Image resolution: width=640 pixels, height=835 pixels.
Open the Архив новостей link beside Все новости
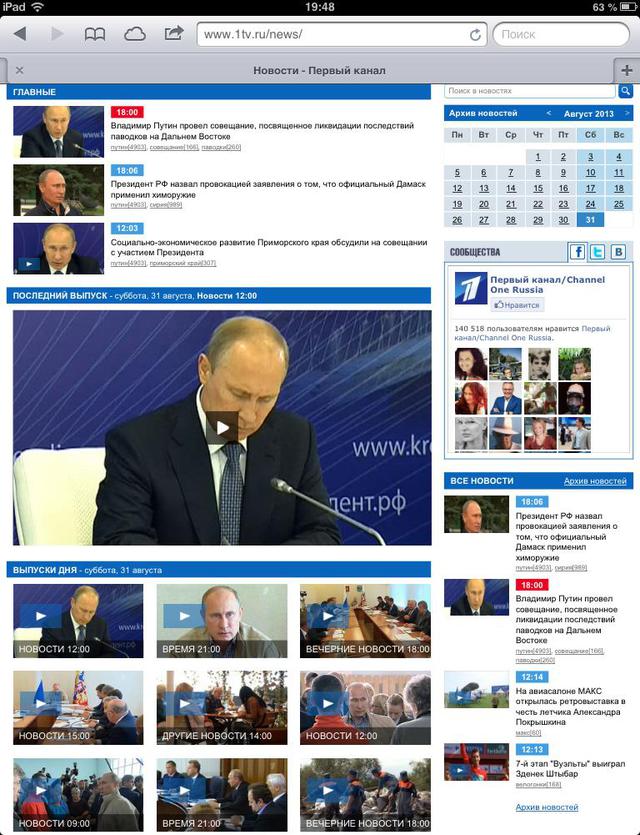tap(594, 481)
